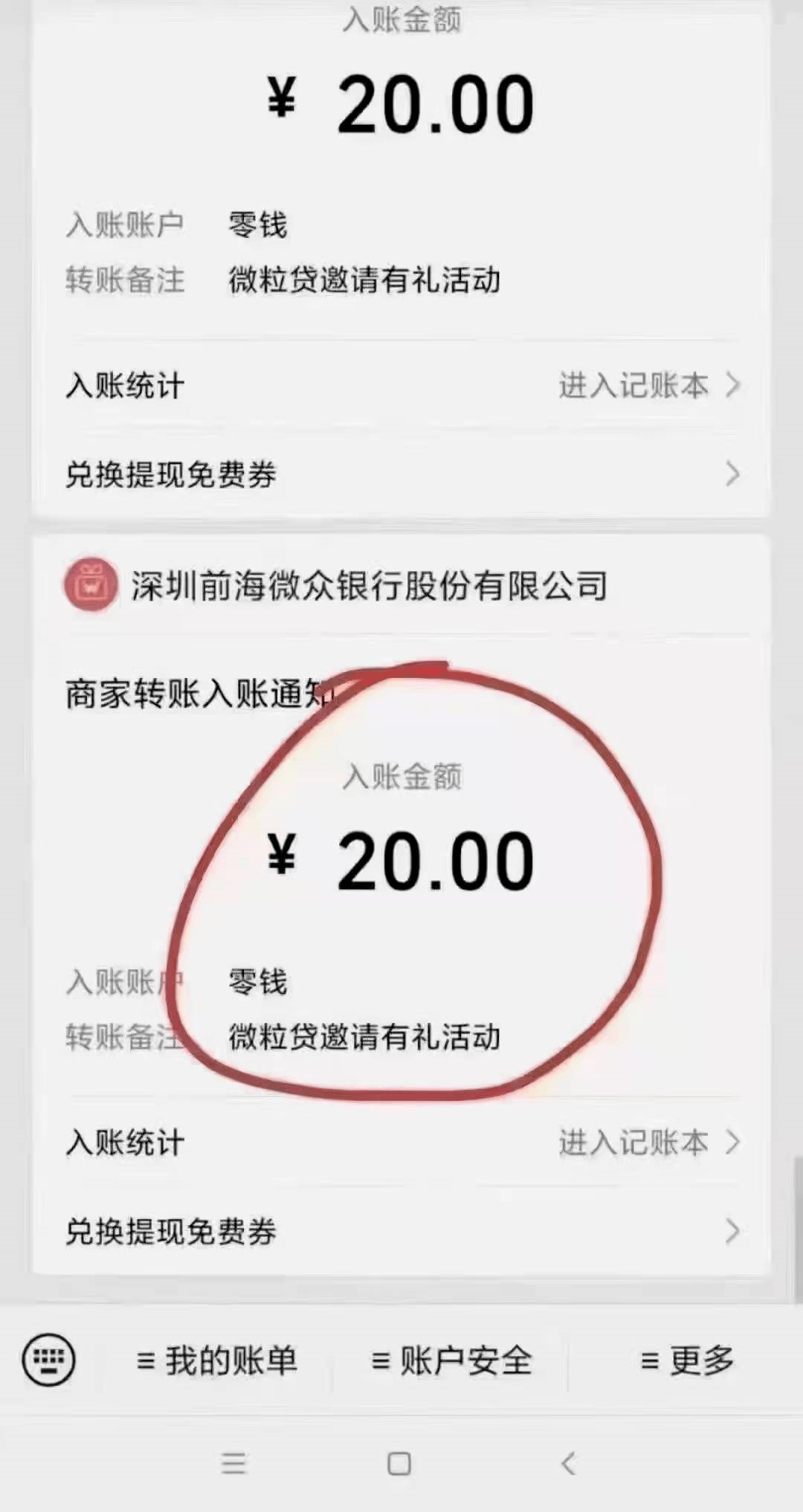Open the 更多 menu
The width and height of the screenshot is (803, 1512).
click(x=687, y=1361)
